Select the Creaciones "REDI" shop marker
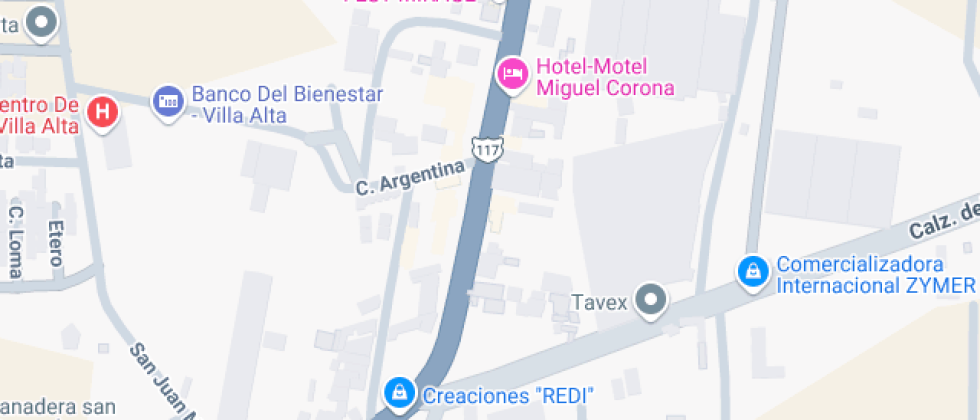The height and width of the screenshot is (420, 980). [x=400, y=392]
